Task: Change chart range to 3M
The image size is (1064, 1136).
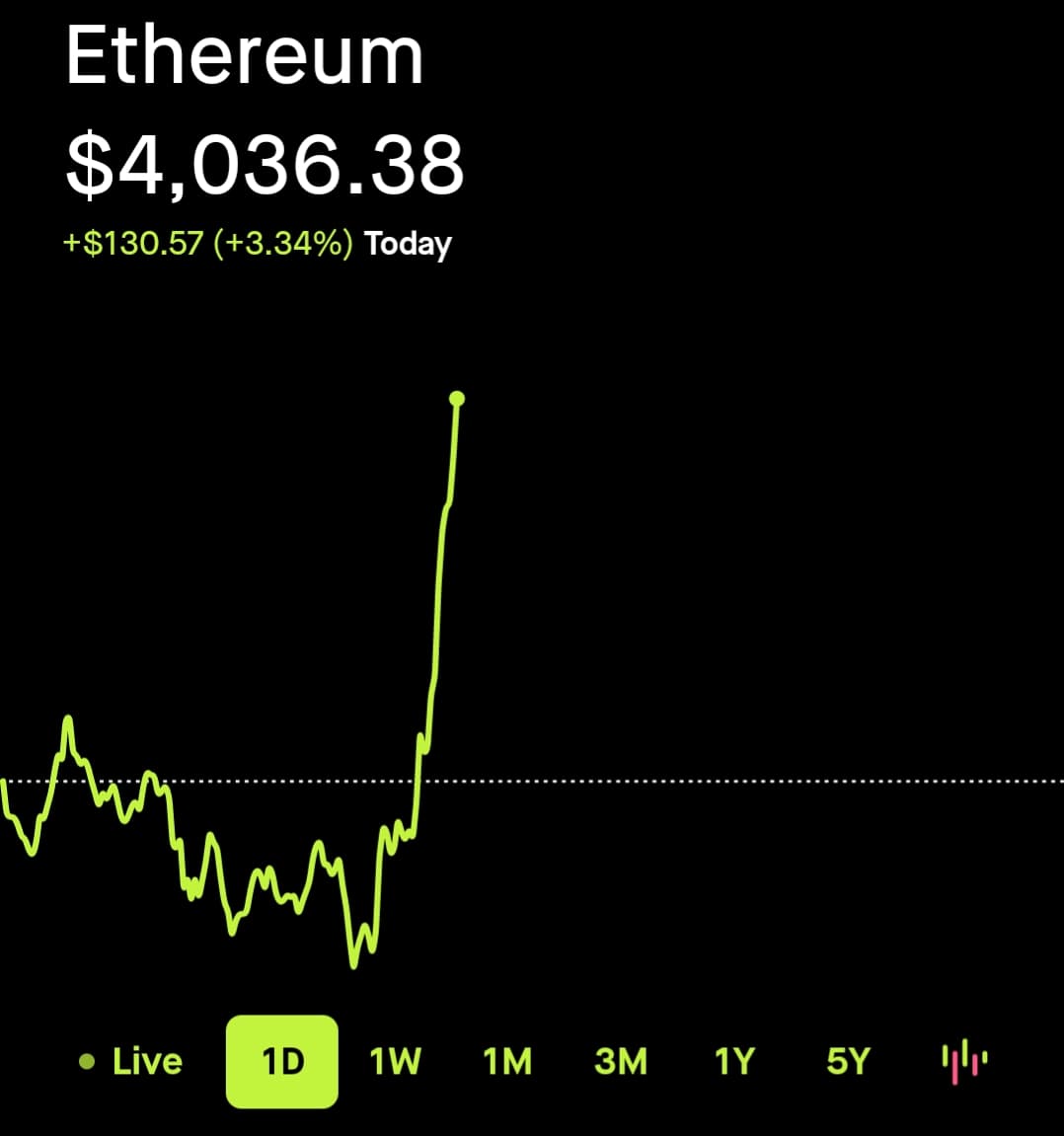Action: [x=621, y=1062]
